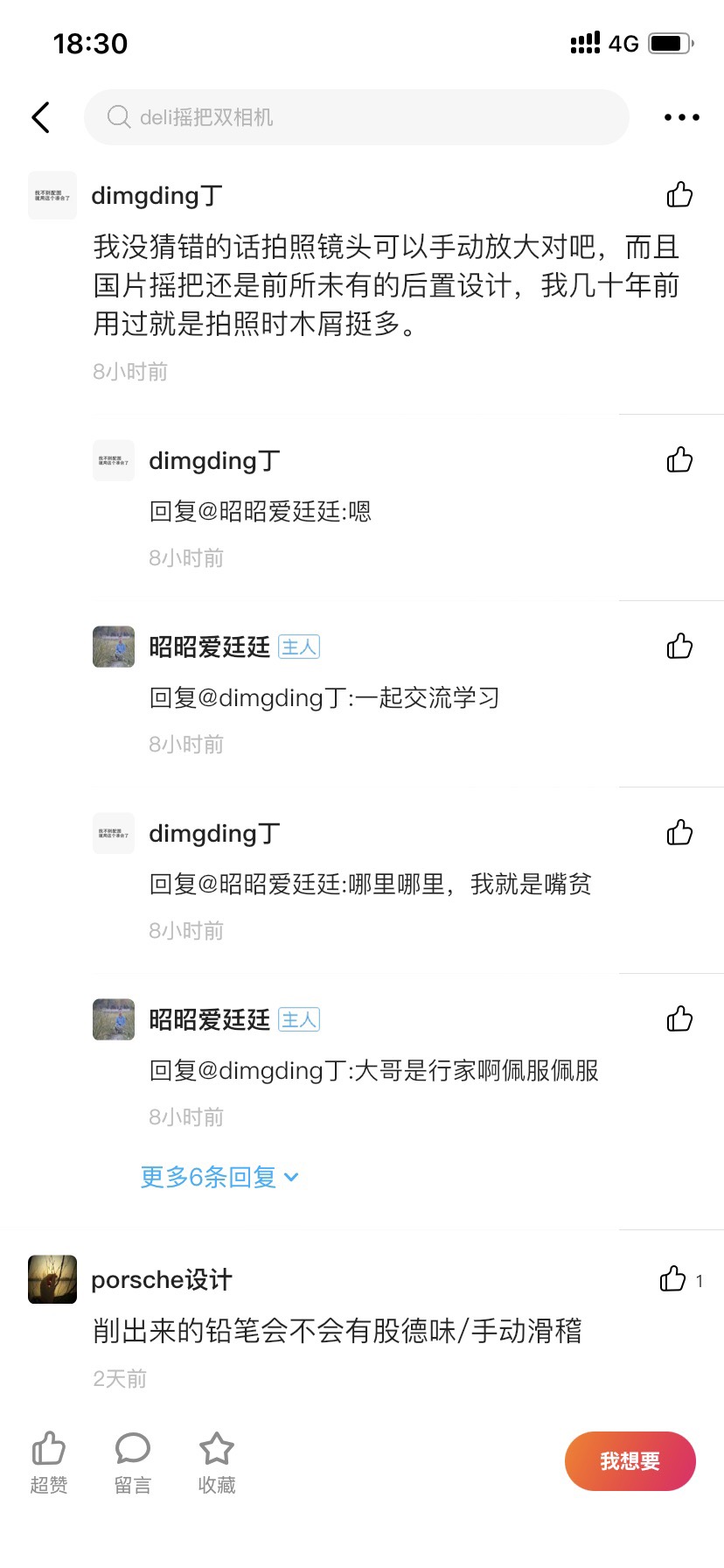Like 昭昭爱廷廷's reply 一起交流学习
This screenshot has width=724, height=1568.
click(x=679, y=646)
